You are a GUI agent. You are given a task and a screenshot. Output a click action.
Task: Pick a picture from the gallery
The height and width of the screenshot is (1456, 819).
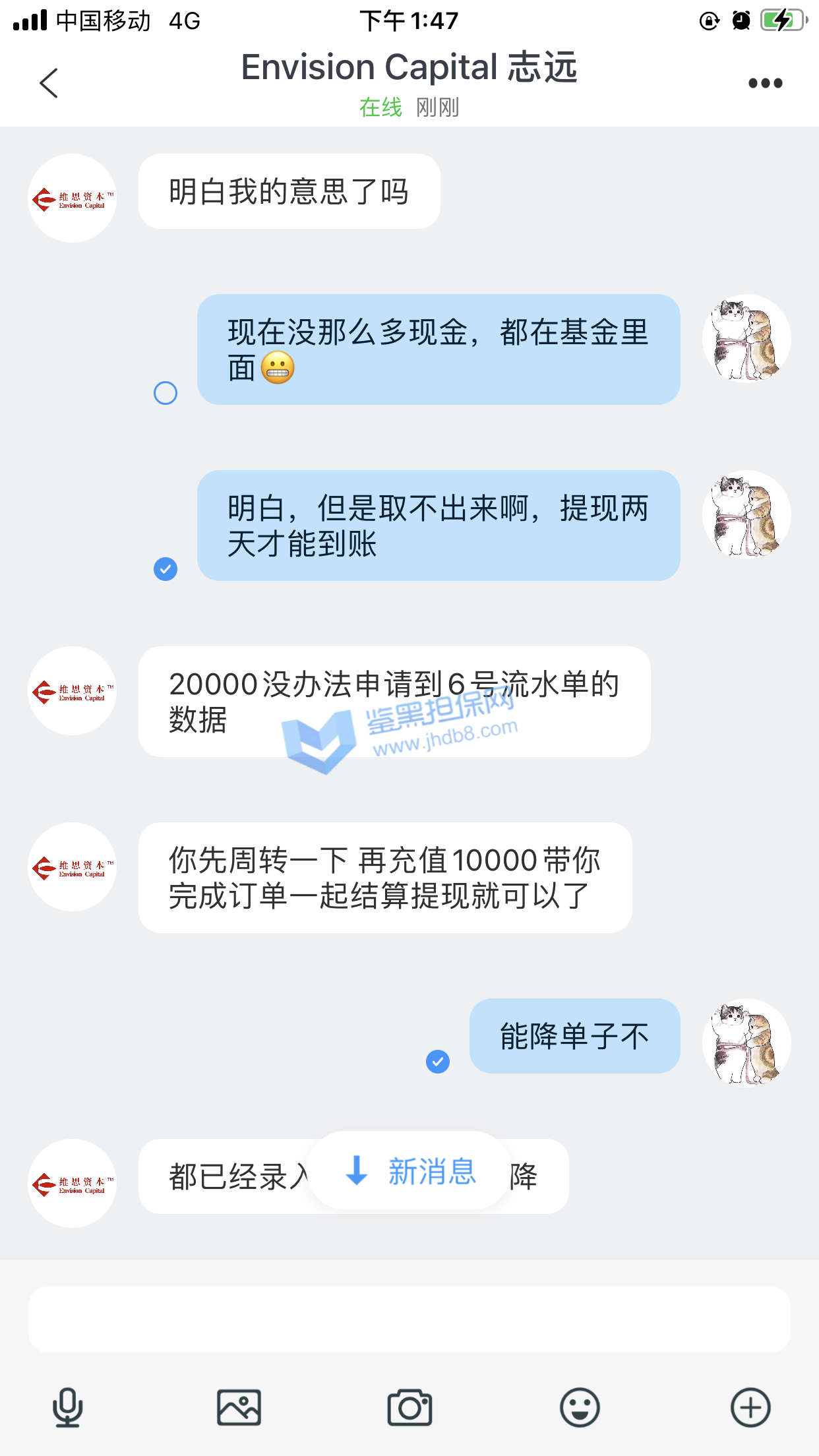click(x=239, y=1407)
